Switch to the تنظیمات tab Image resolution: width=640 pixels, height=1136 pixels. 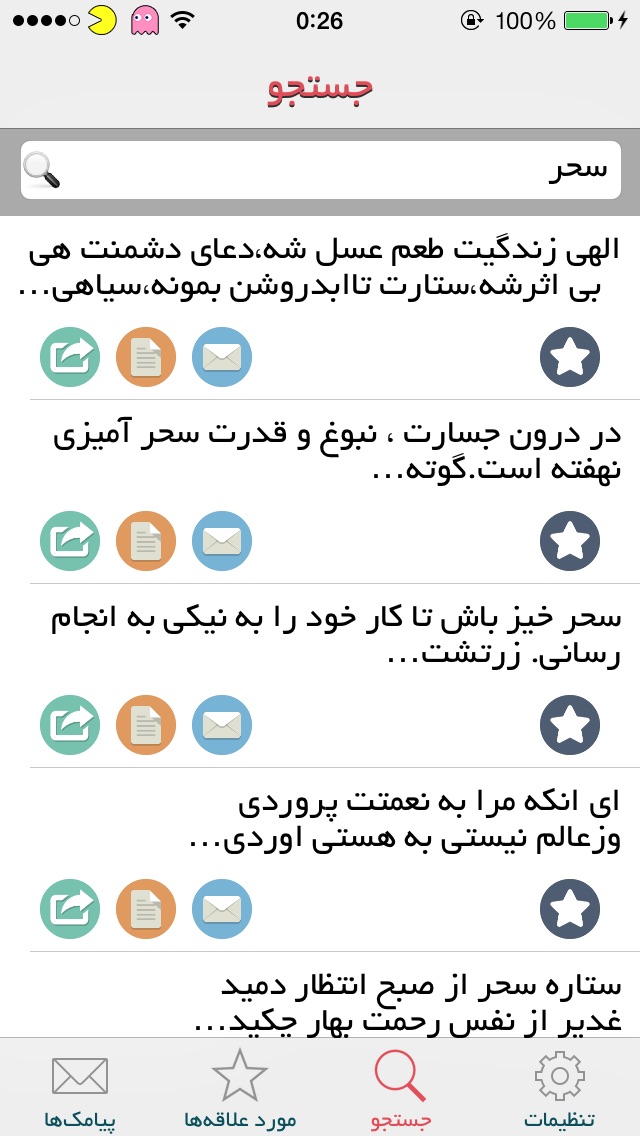[560, 1088]
